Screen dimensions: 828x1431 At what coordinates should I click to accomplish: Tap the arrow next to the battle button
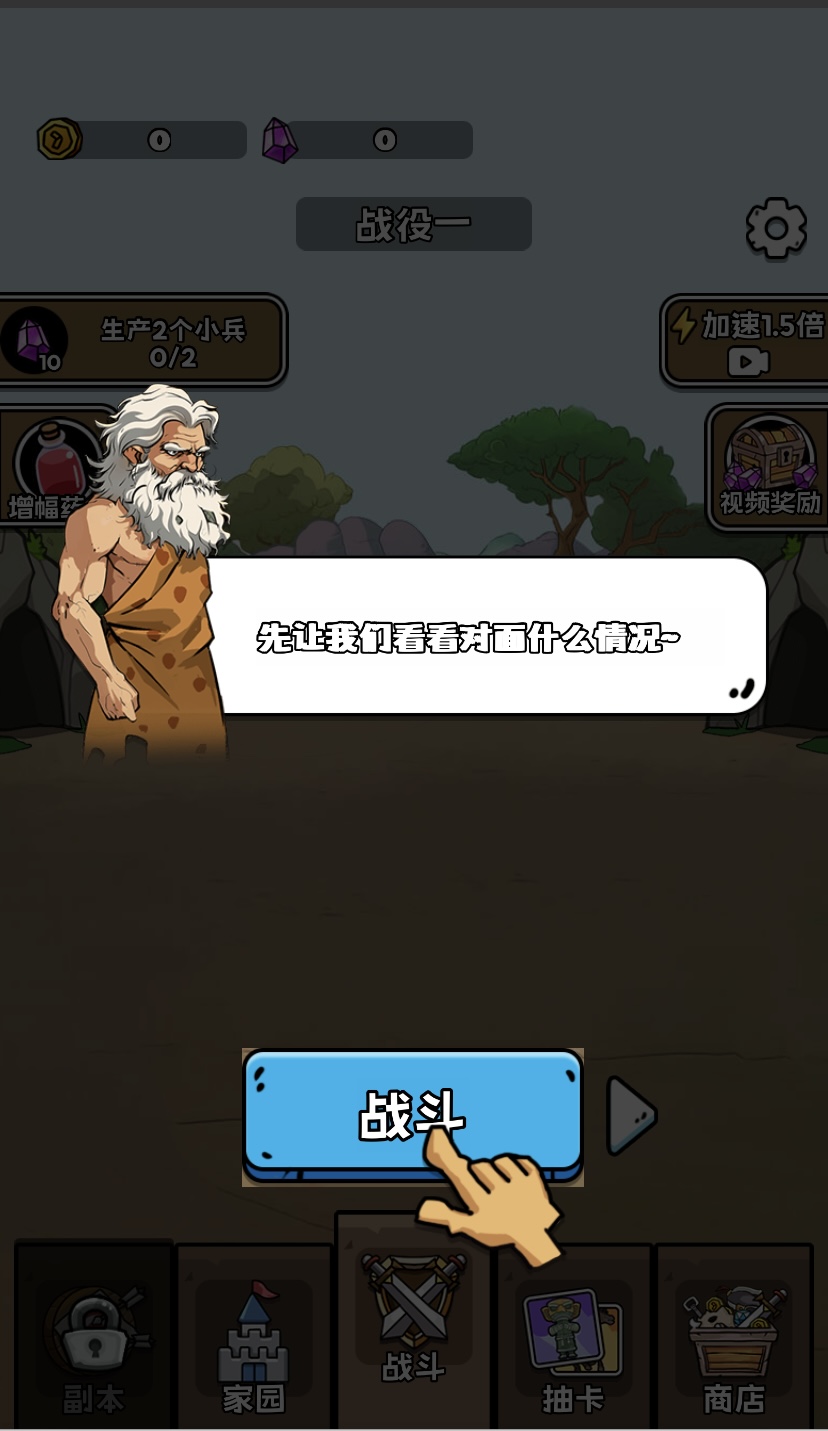(632, 1115)
